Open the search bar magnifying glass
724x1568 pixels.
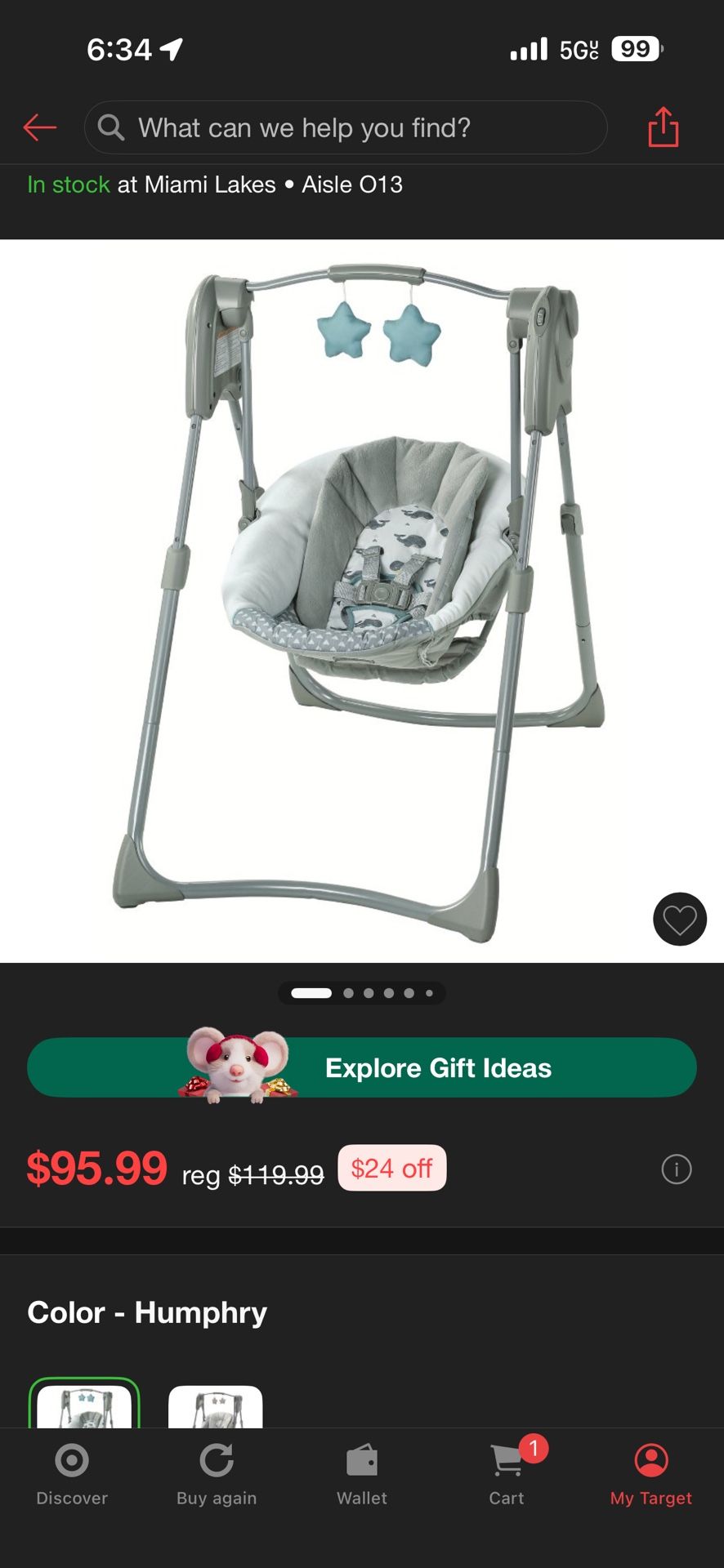coord(112,127)
